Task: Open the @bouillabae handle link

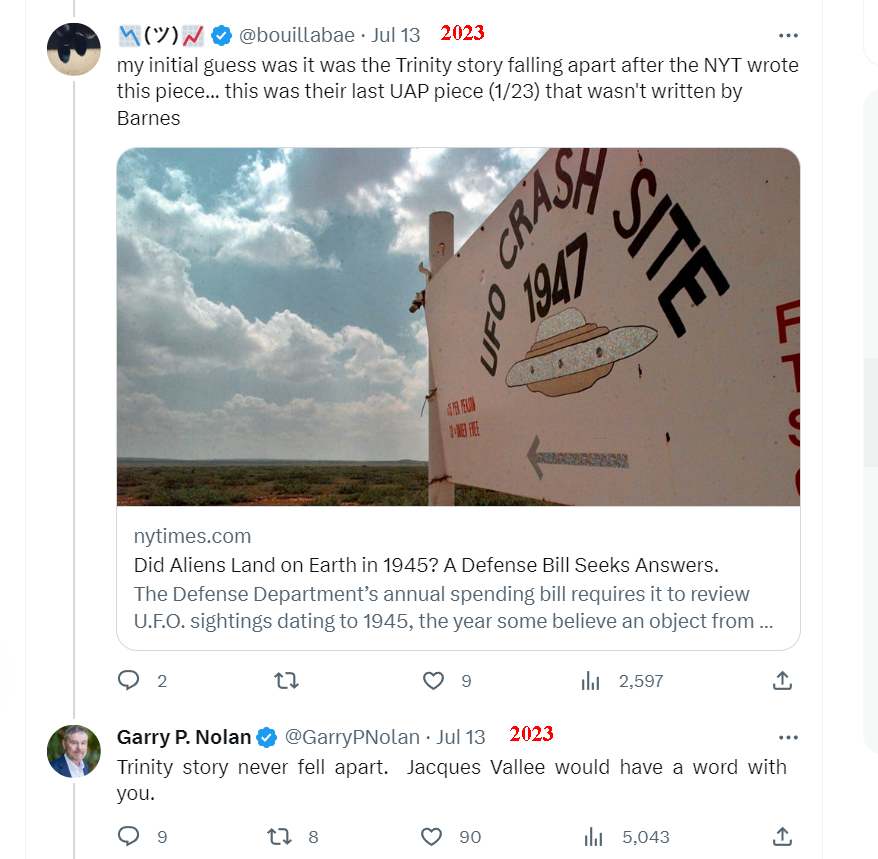Action: [x=296, y=35]
